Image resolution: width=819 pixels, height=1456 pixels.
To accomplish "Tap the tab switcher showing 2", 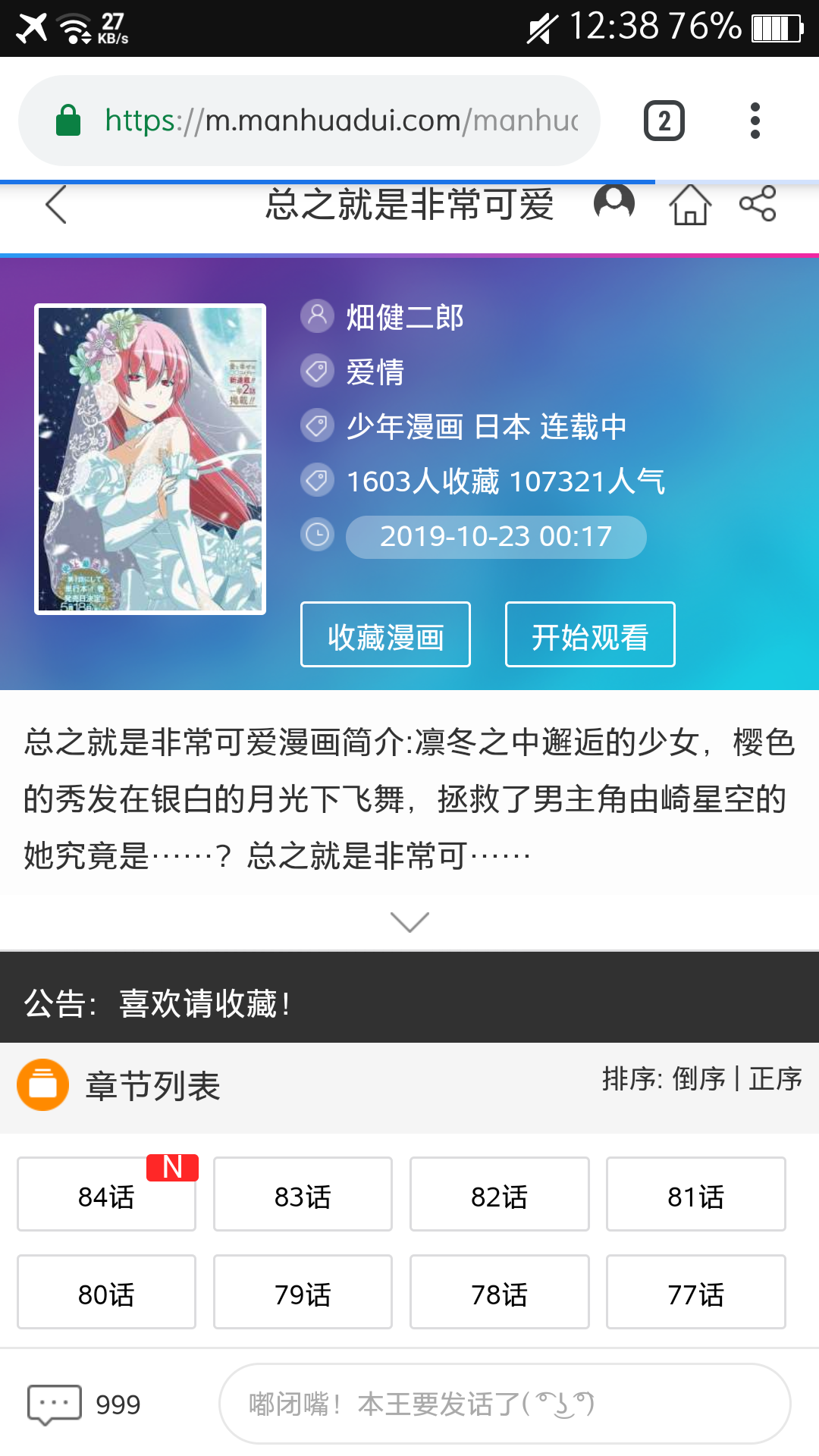I will coord(665,120).
